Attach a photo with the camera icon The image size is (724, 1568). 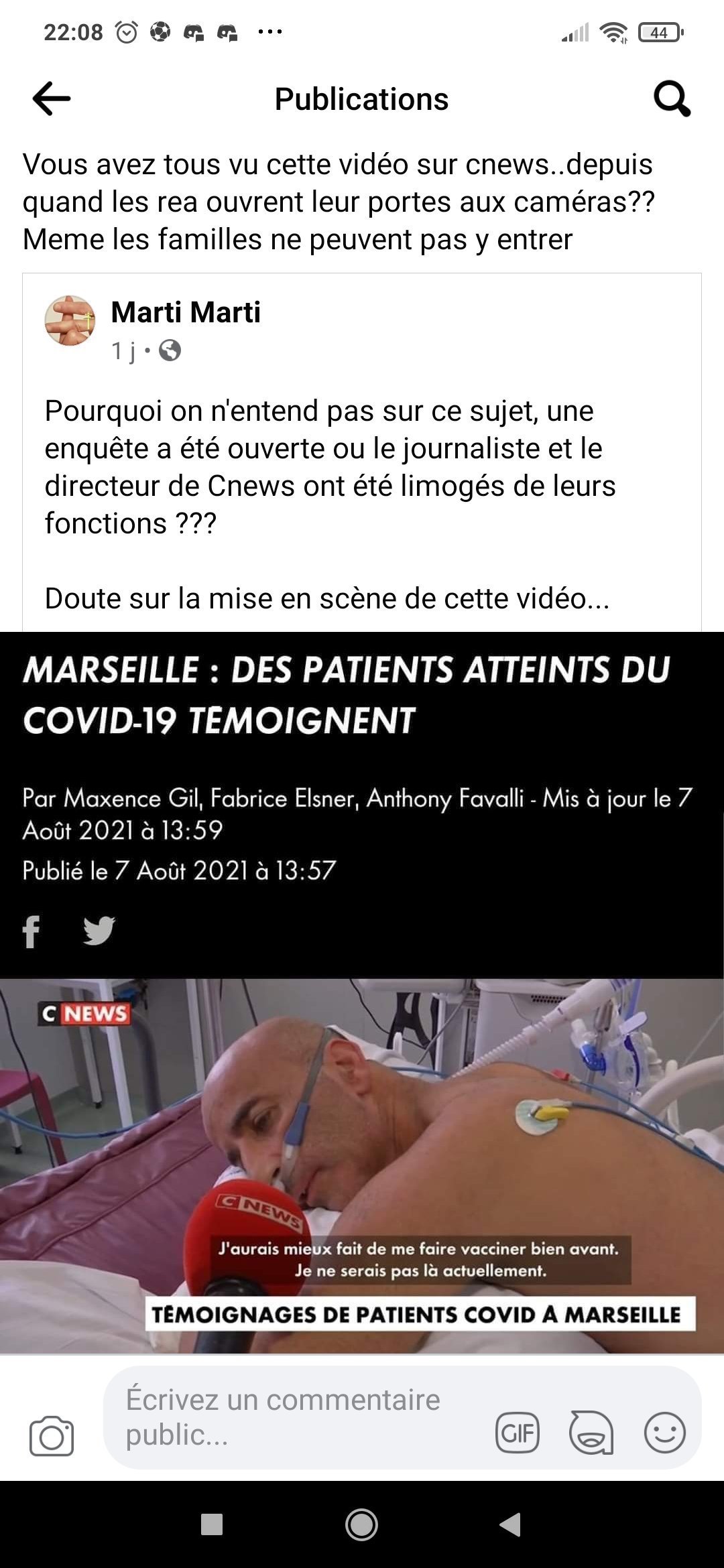pyautogui.click(x=52, y=1436)
